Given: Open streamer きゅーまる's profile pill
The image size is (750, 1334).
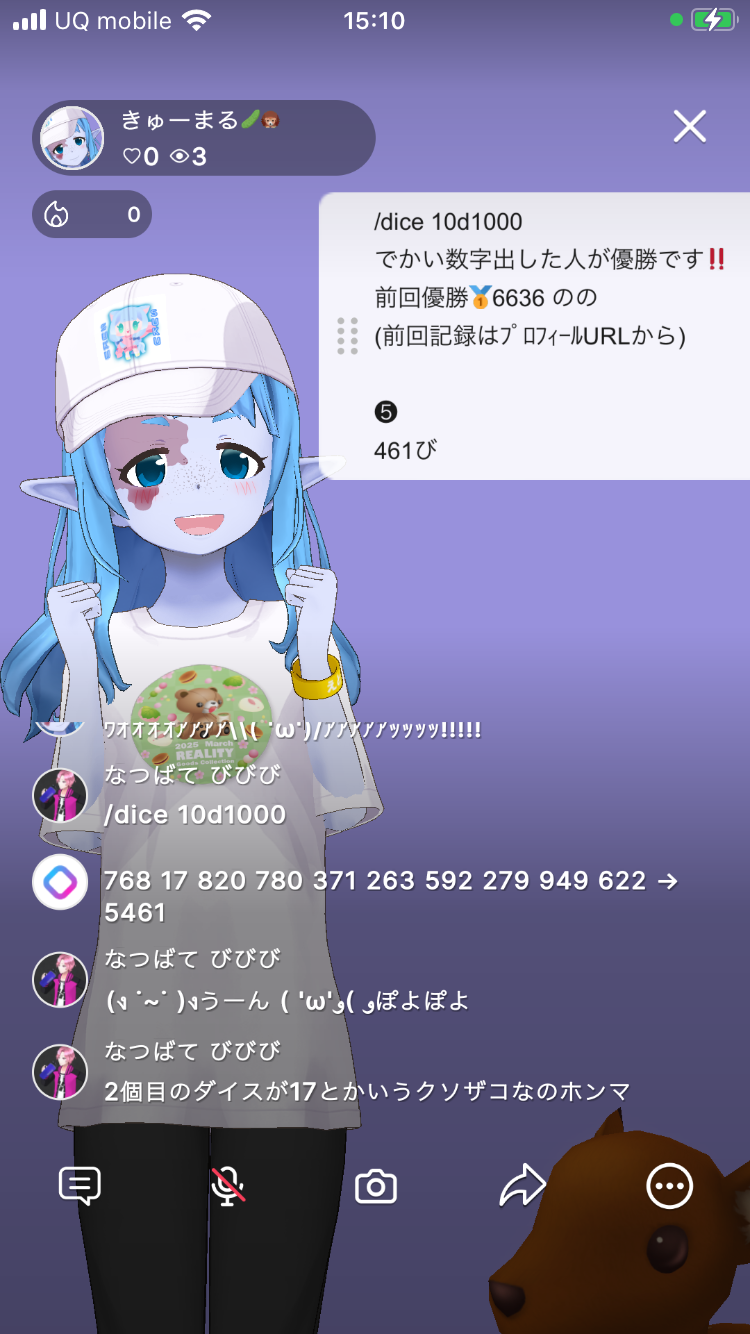Looking at the screenshot, I should point(204,138).
